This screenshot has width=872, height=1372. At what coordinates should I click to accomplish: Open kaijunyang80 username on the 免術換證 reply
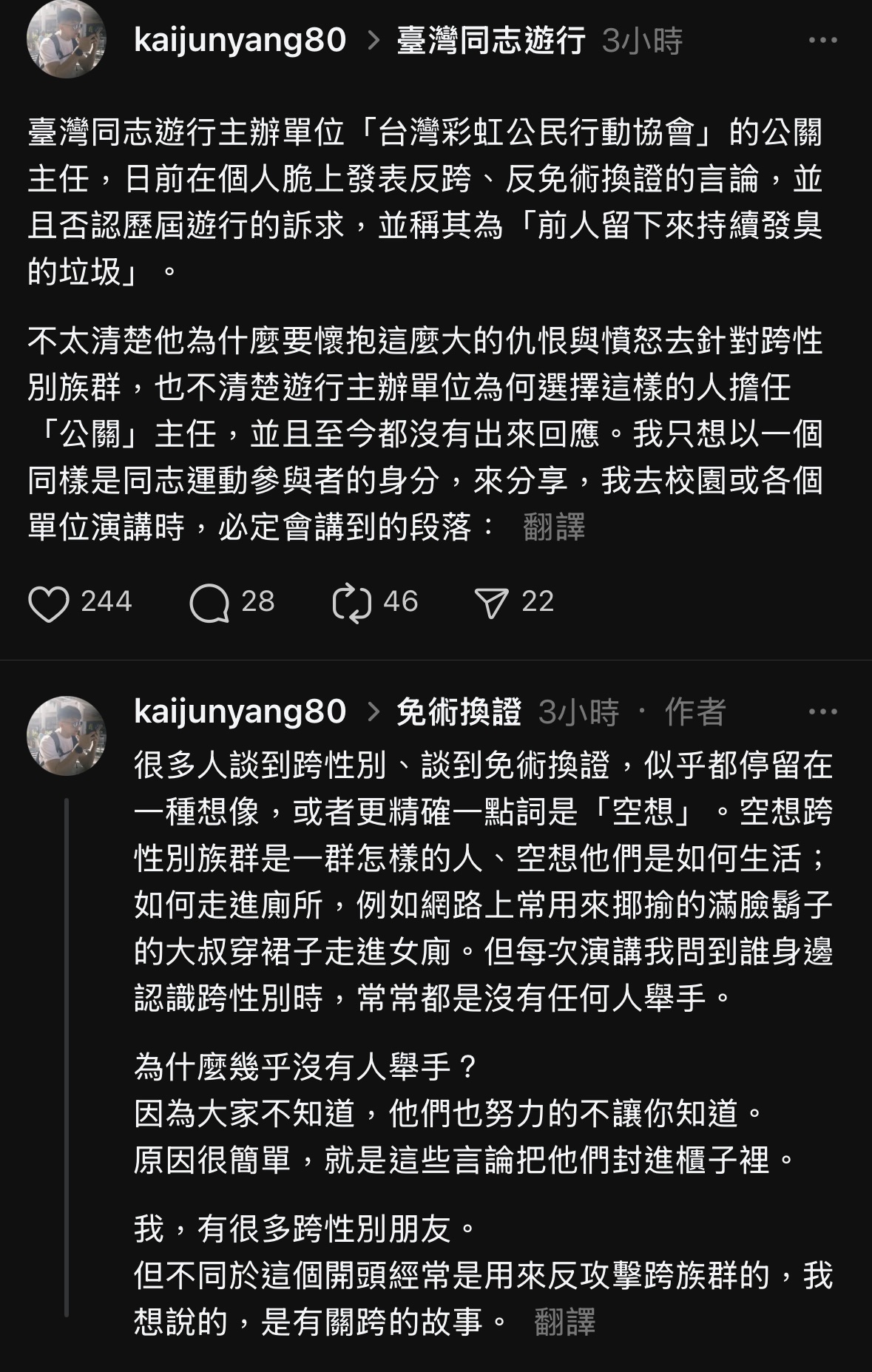(240, 712)
